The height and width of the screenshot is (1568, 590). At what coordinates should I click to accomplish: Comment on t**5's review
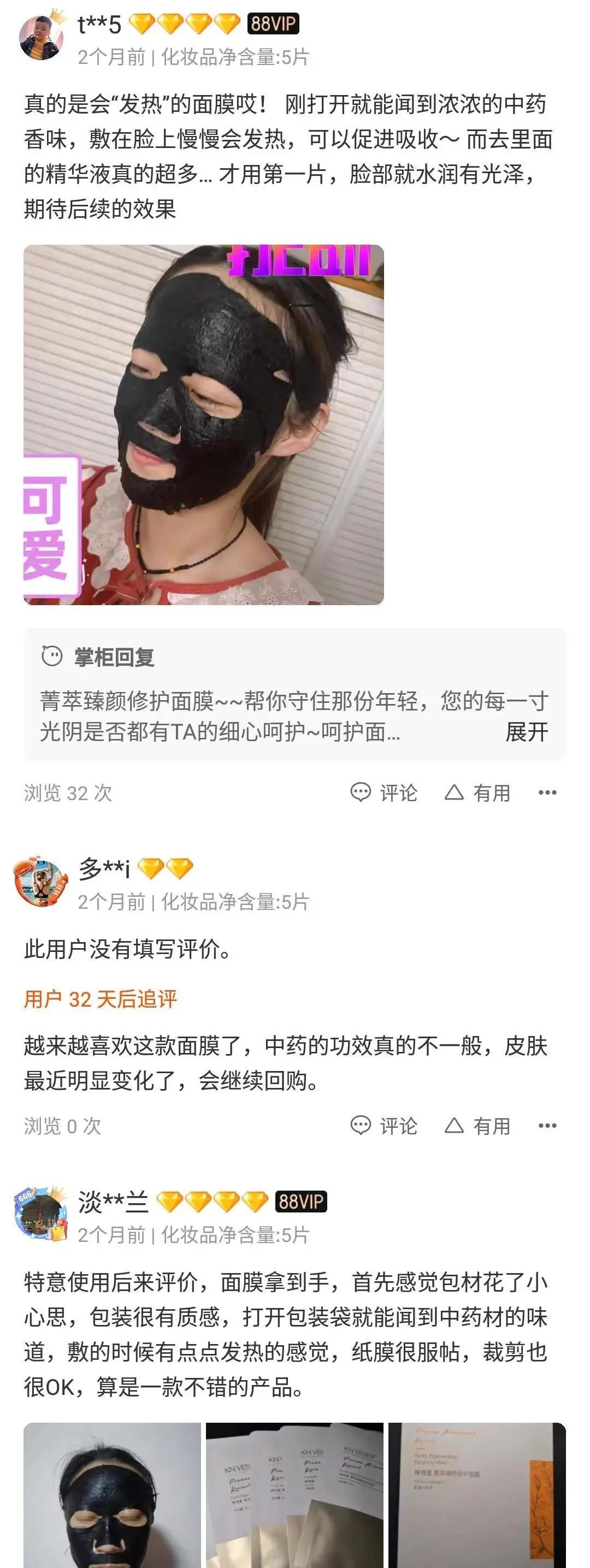tap(384, 792)
